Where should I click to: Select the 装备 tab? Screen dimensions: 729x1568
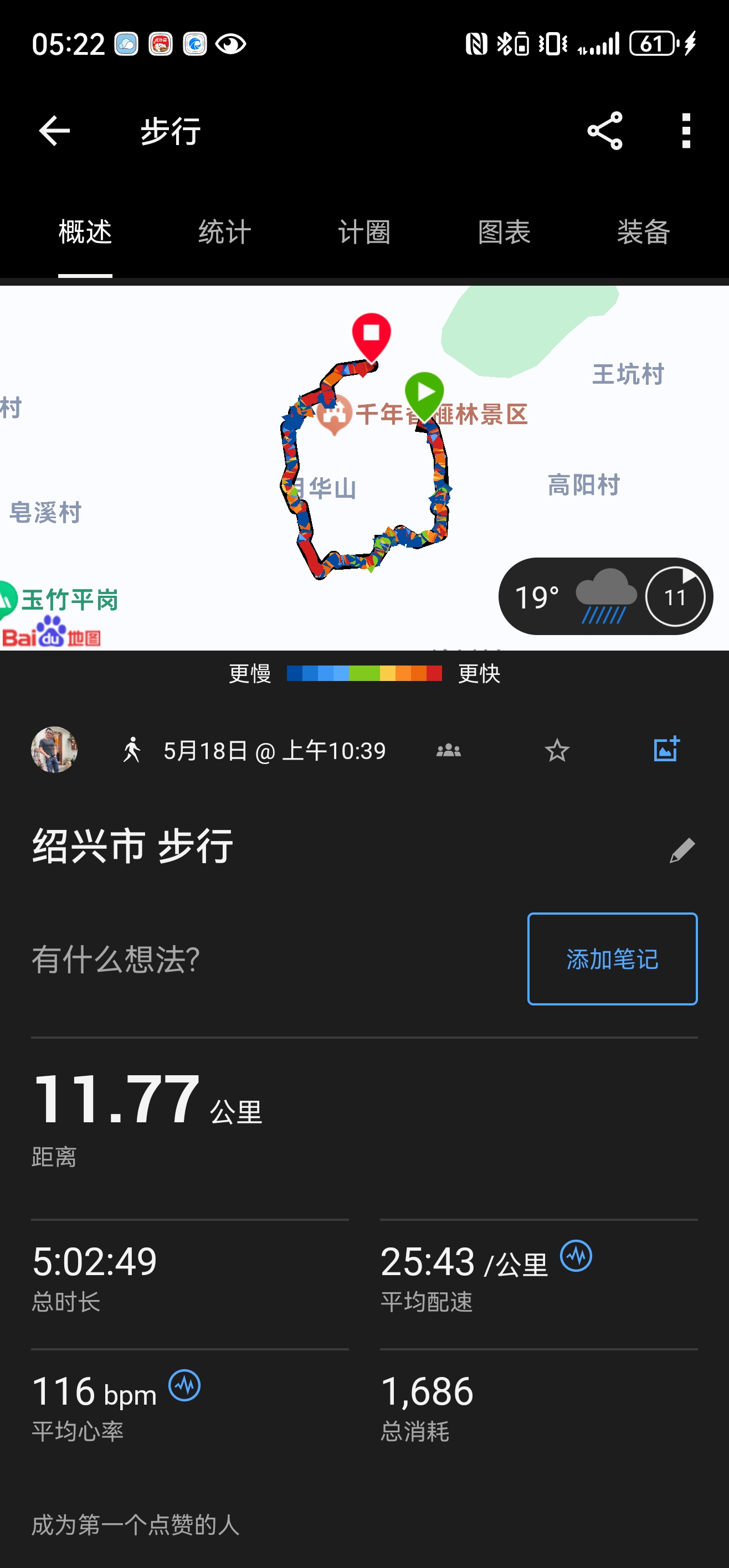tap(643, 233)
